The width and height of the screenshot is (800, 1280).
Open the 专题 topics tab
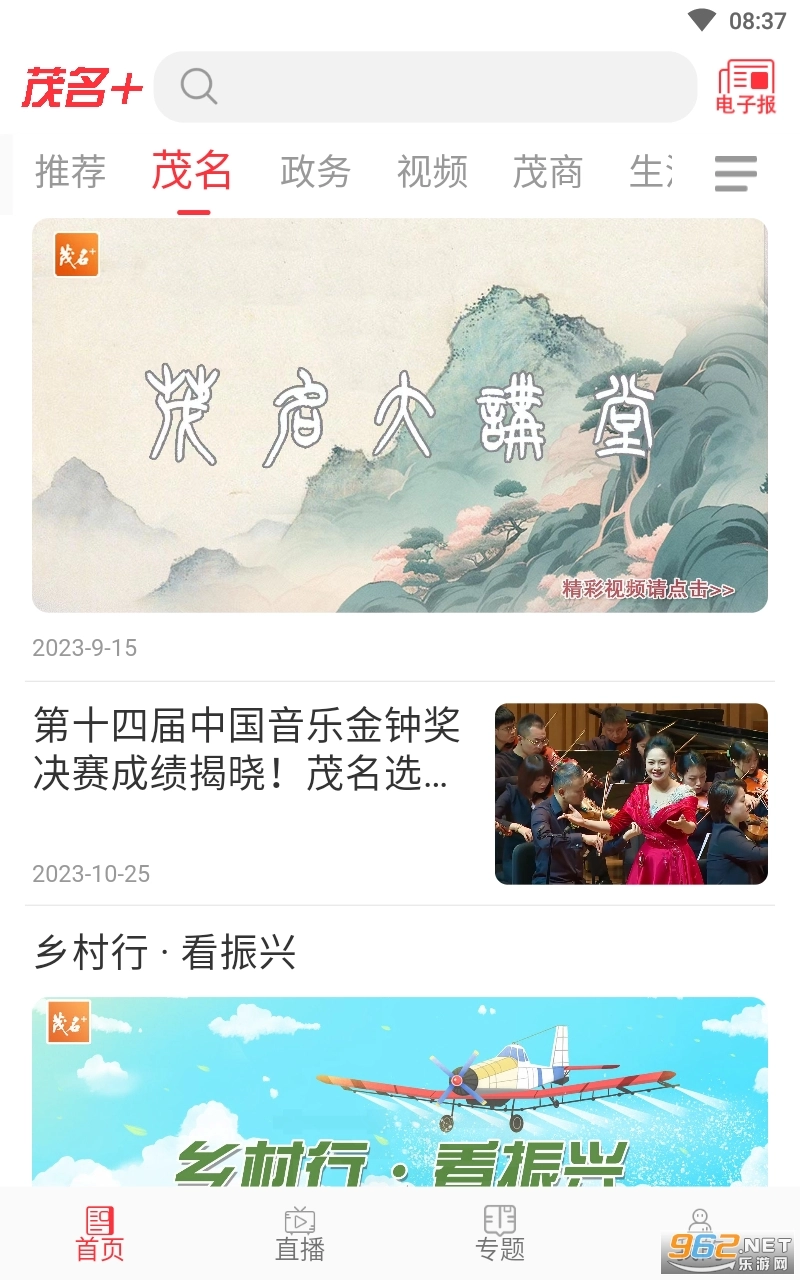pyautogui.click(x=500, y=1233)
